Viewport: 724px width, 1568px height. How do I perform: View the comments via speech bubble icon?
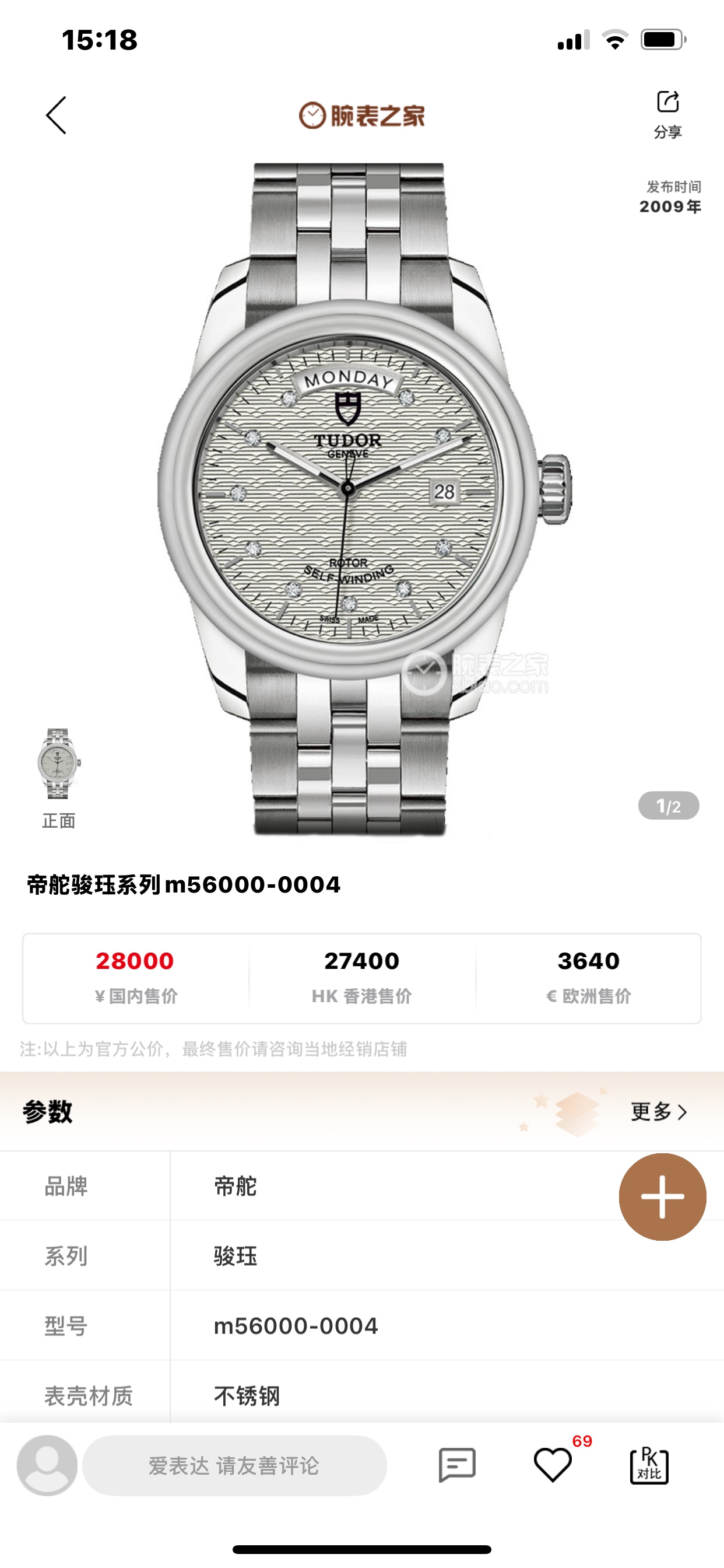[x=457, y=1465]
